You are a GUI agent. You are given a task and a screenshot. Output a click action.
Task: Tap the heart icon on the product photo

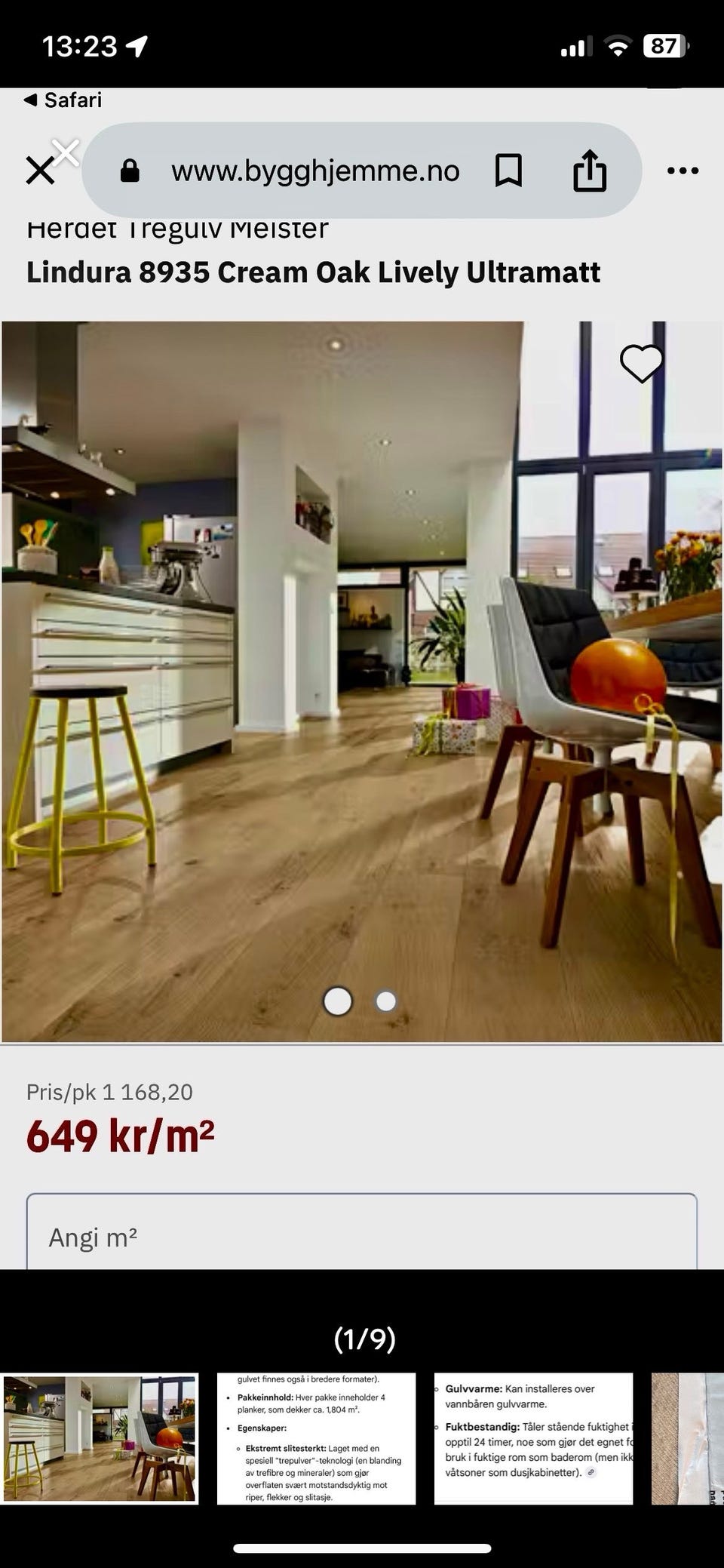click(x=640, y=364)
